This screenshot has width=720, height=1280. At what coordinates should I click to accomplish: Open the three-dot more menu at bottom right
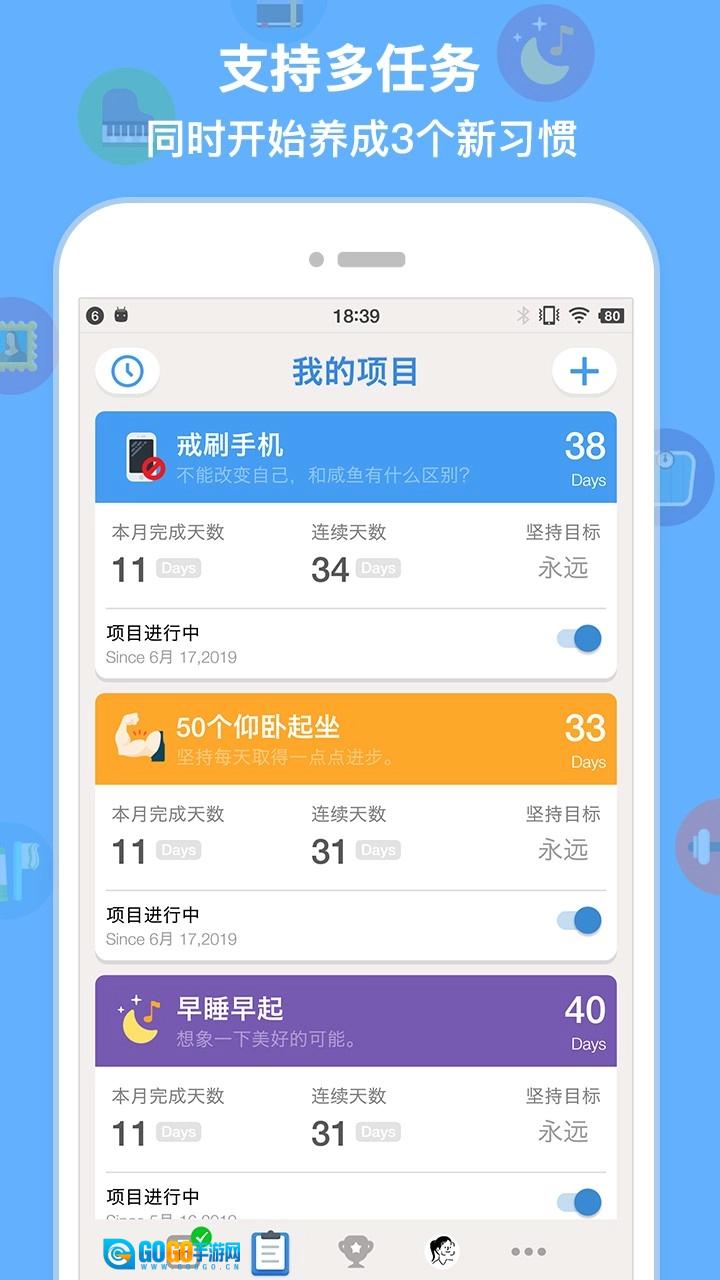[x=529, y=1250]
